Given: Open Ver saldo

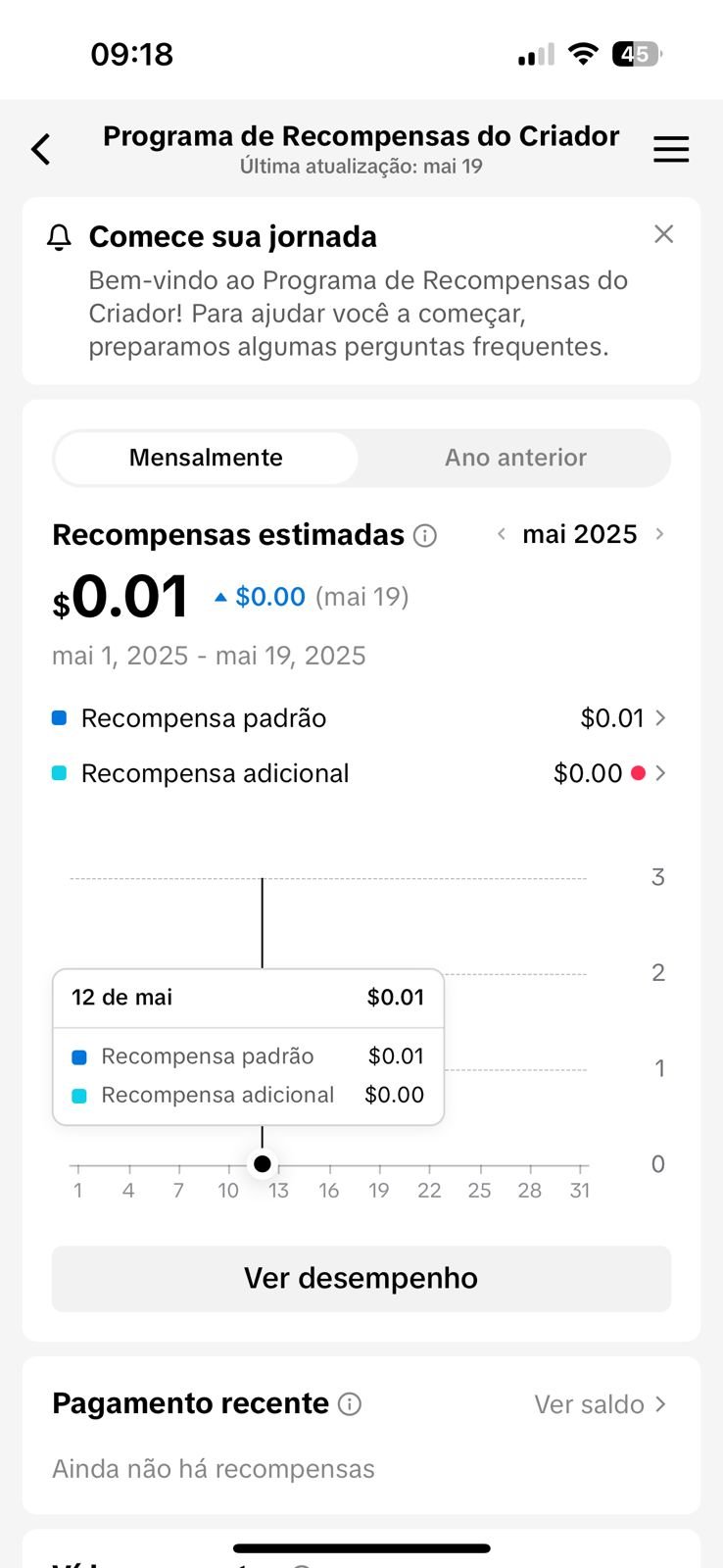Looking at the screenshot, I should 600,1404.
